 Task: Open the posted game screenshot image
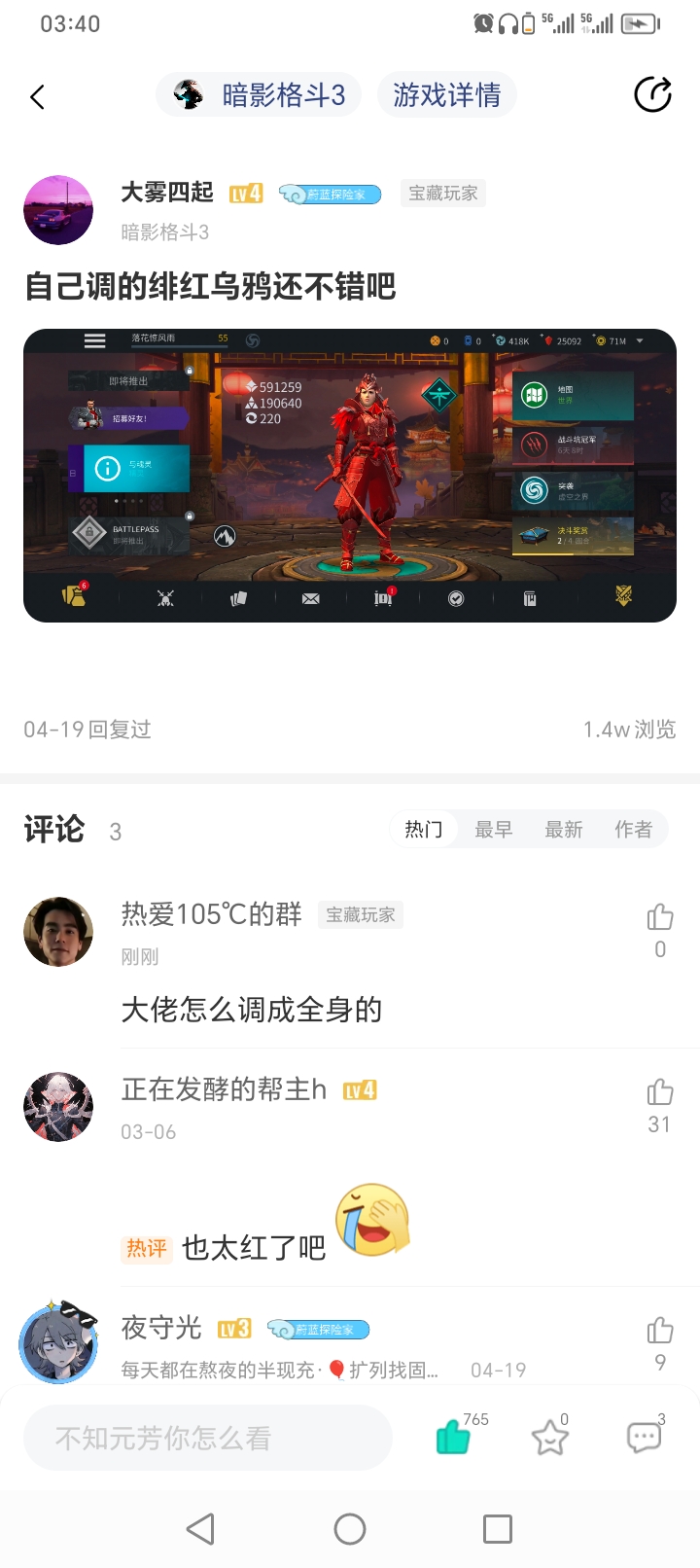pos(350,476)
